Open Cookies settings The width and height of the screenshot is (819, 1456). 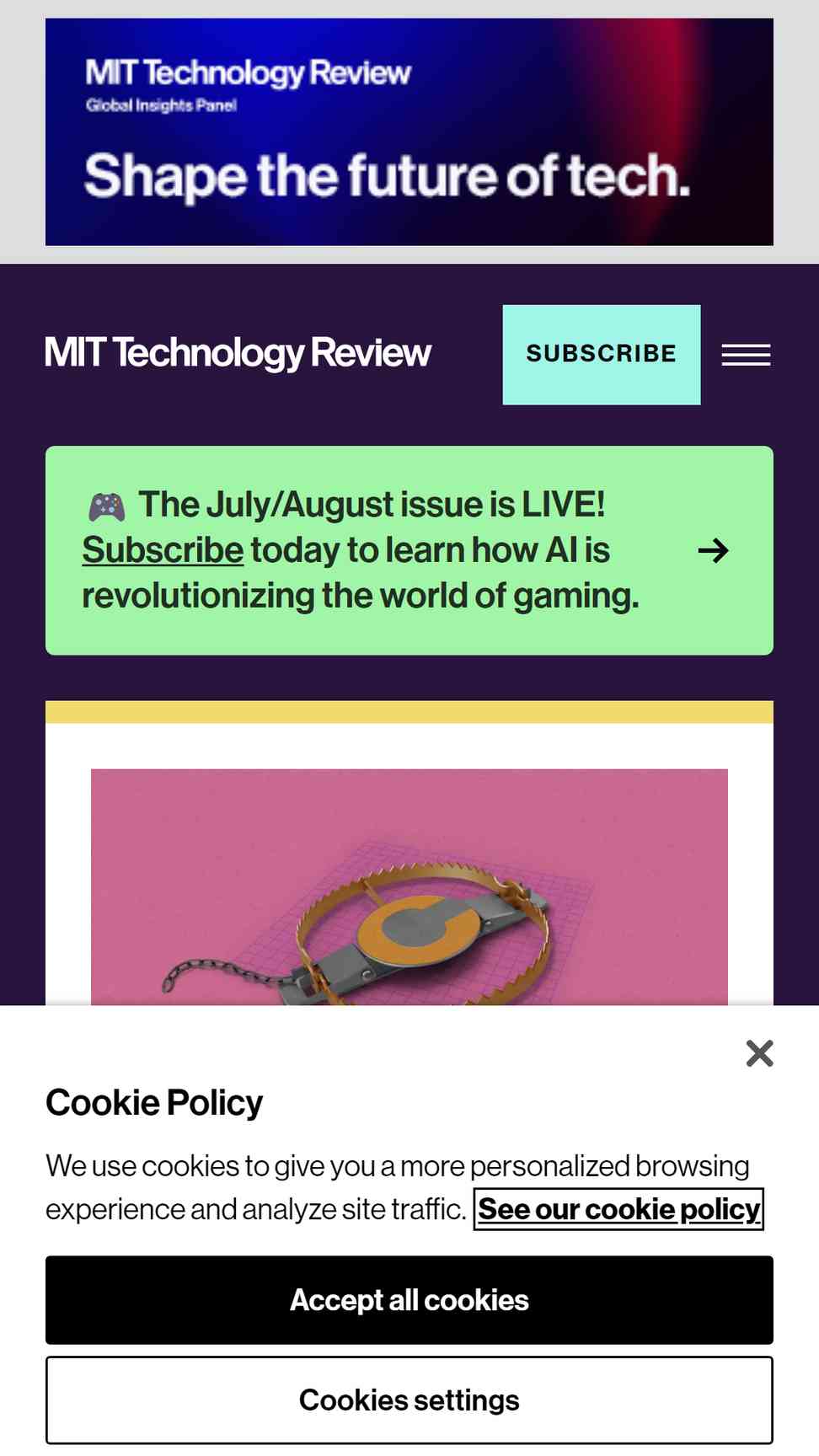point(409,1400)
